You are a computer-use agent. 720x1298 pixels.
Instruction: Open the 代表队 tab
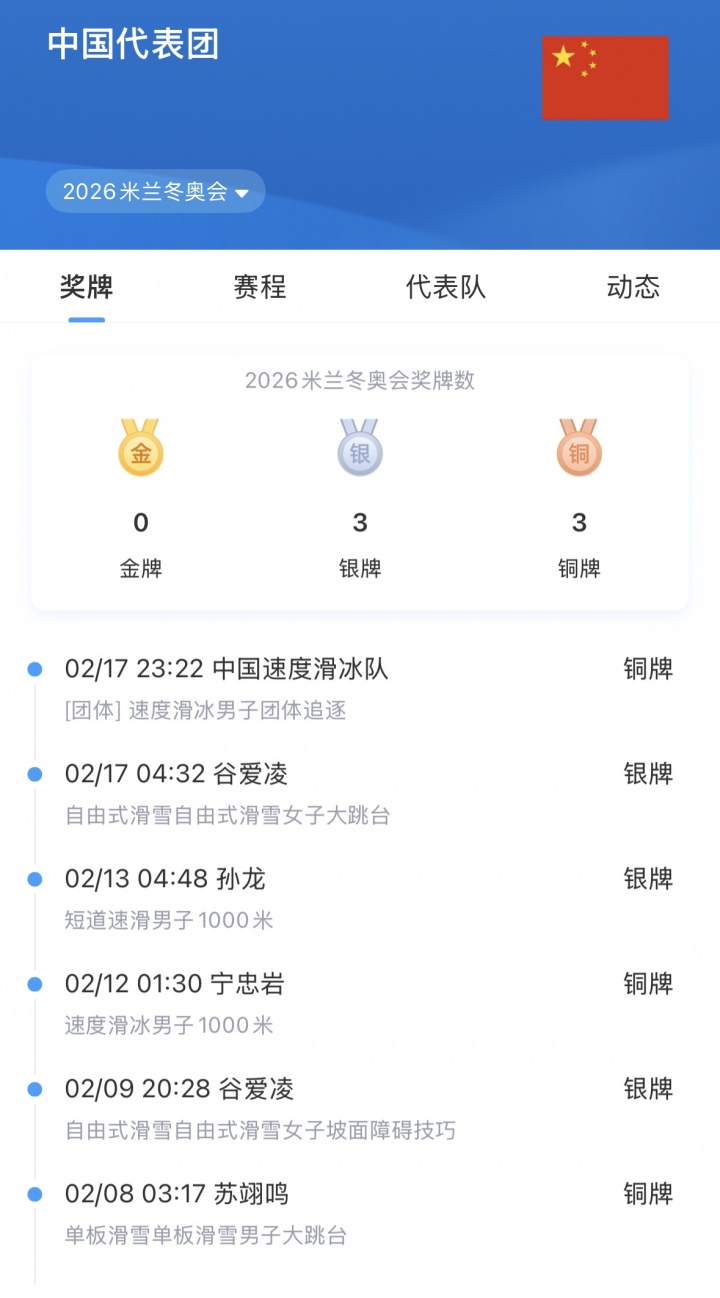click(x=446, y=288)
